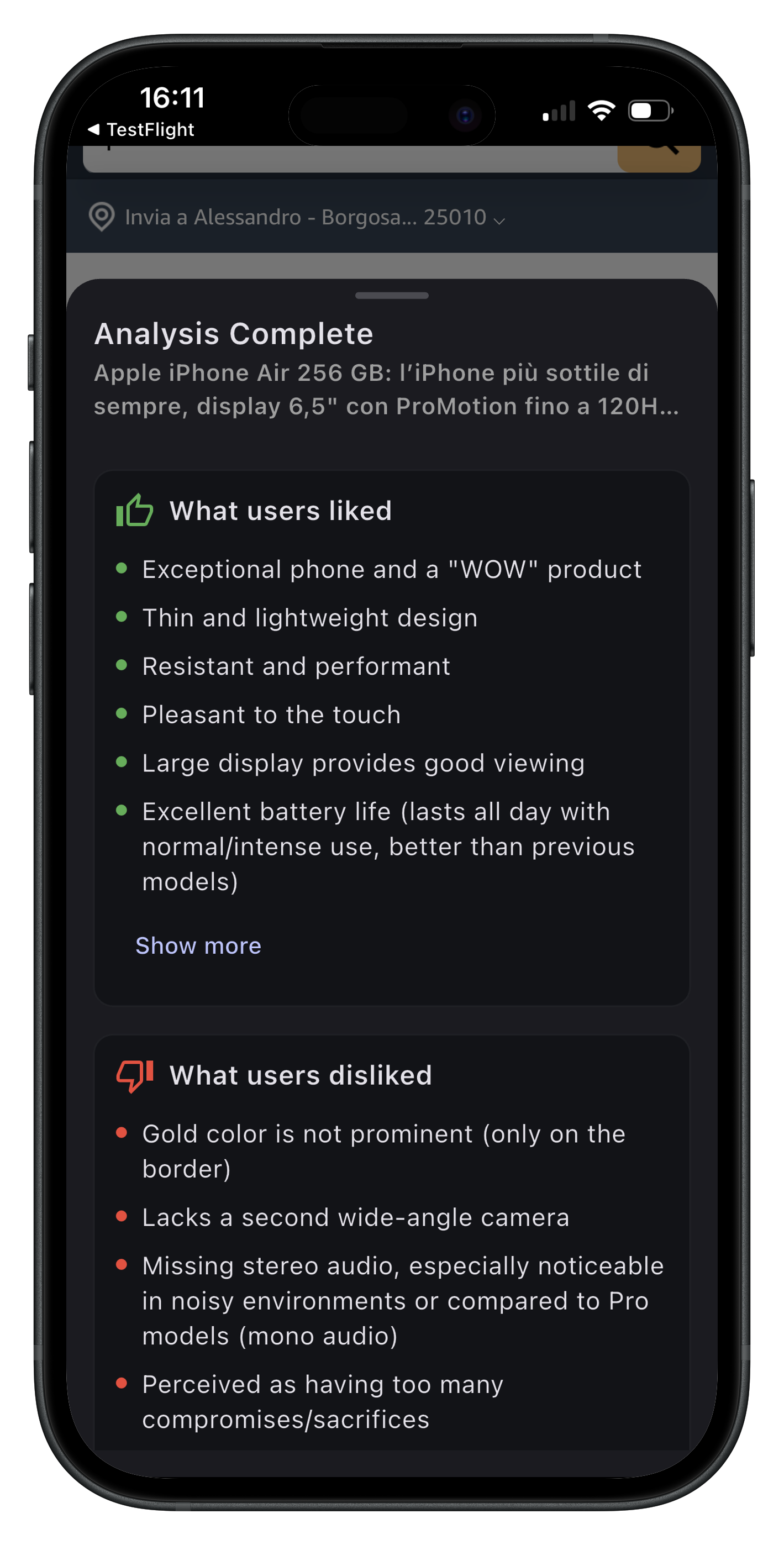This screenshot has width=784, height=1545.
Task: Open Show more to reveal additional liked points
Action: click(198, 945)
